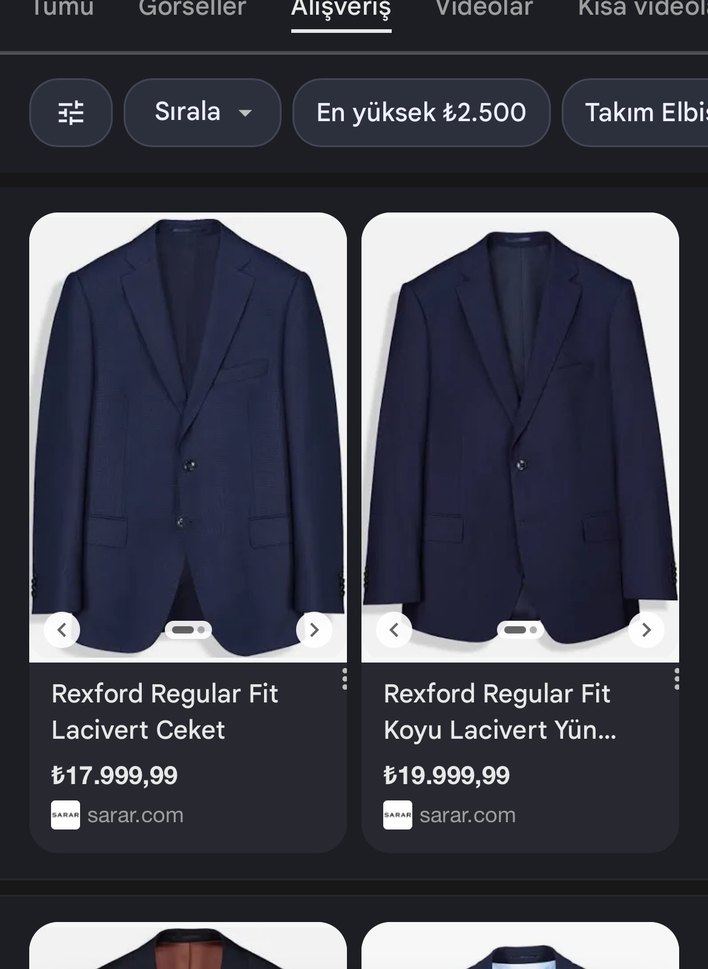Open Rexford Regular Fit Koyu Lacivert product
Screen dimensions: 708x969
[497, 711]
